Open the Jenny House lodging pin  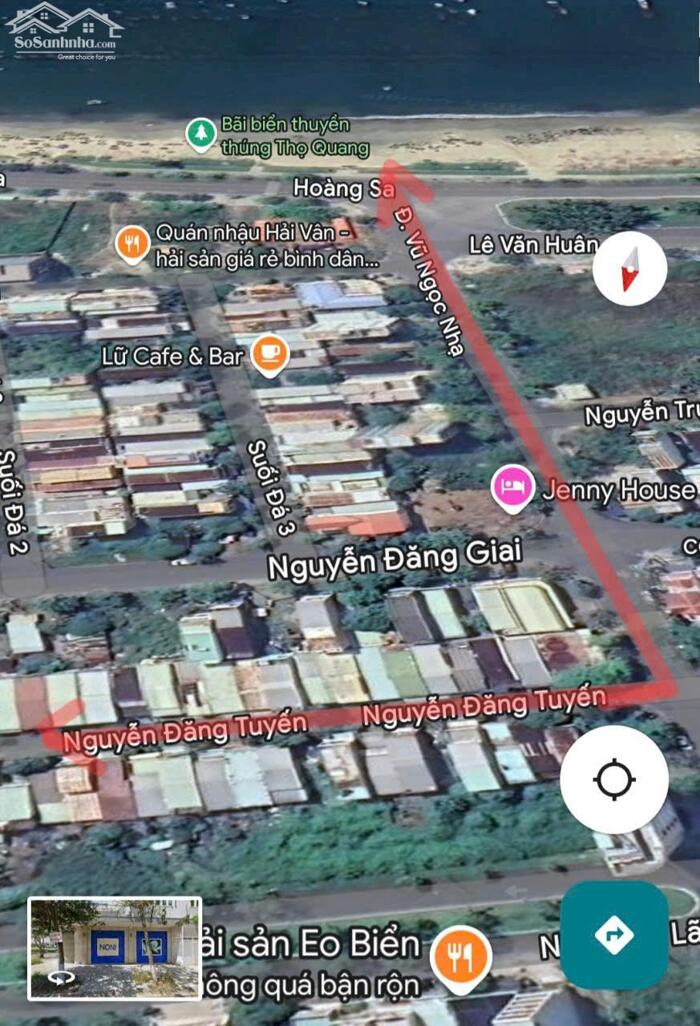pos(513,488)
